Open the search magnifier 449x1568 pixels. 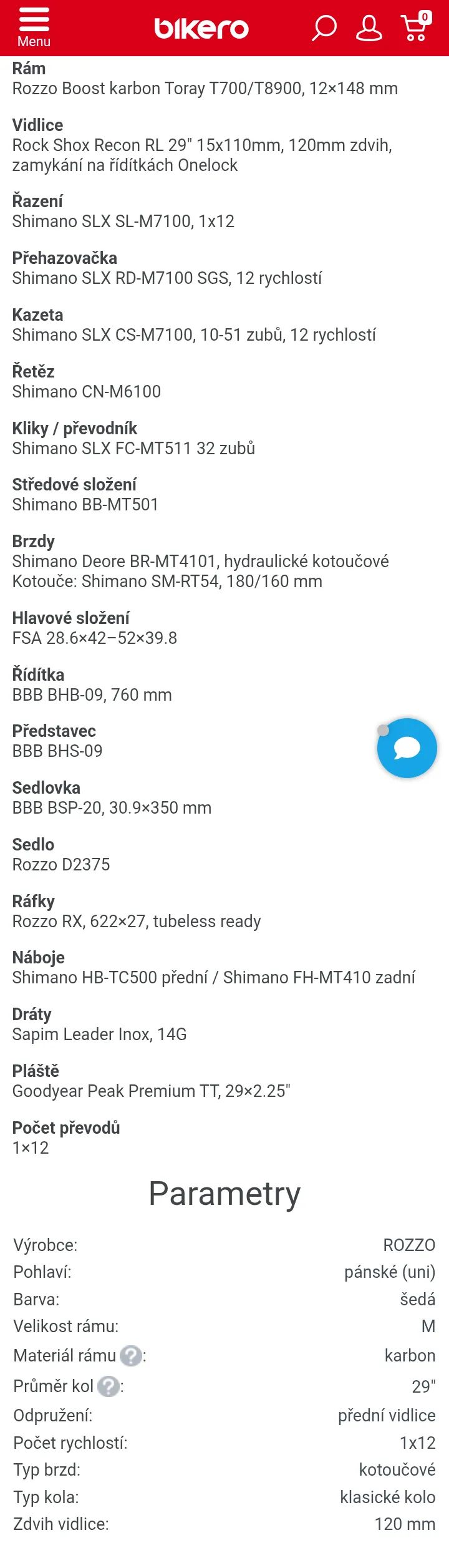324,28
